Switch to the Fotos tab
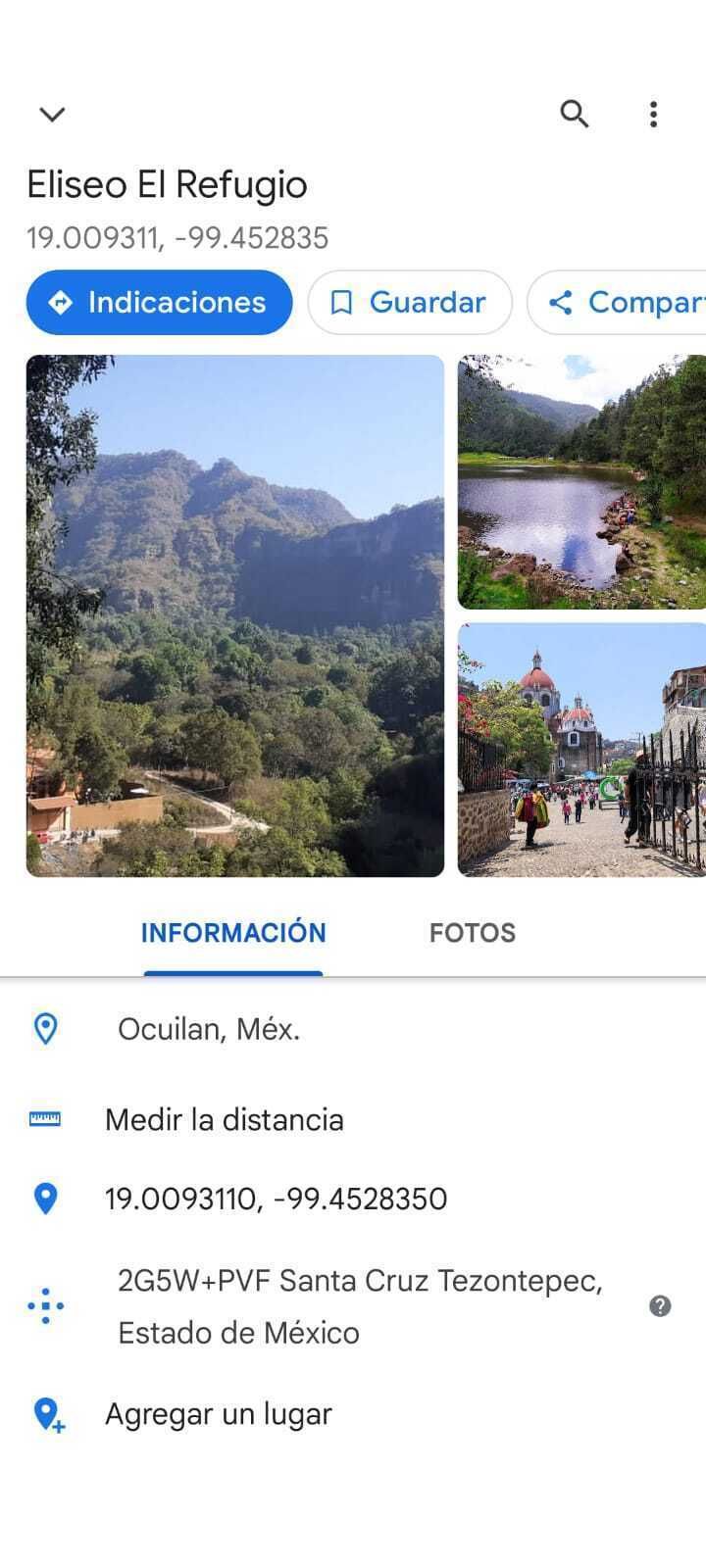Viewport: 706px width, 1568px height. pyautogui.click(x=472, y=933)
